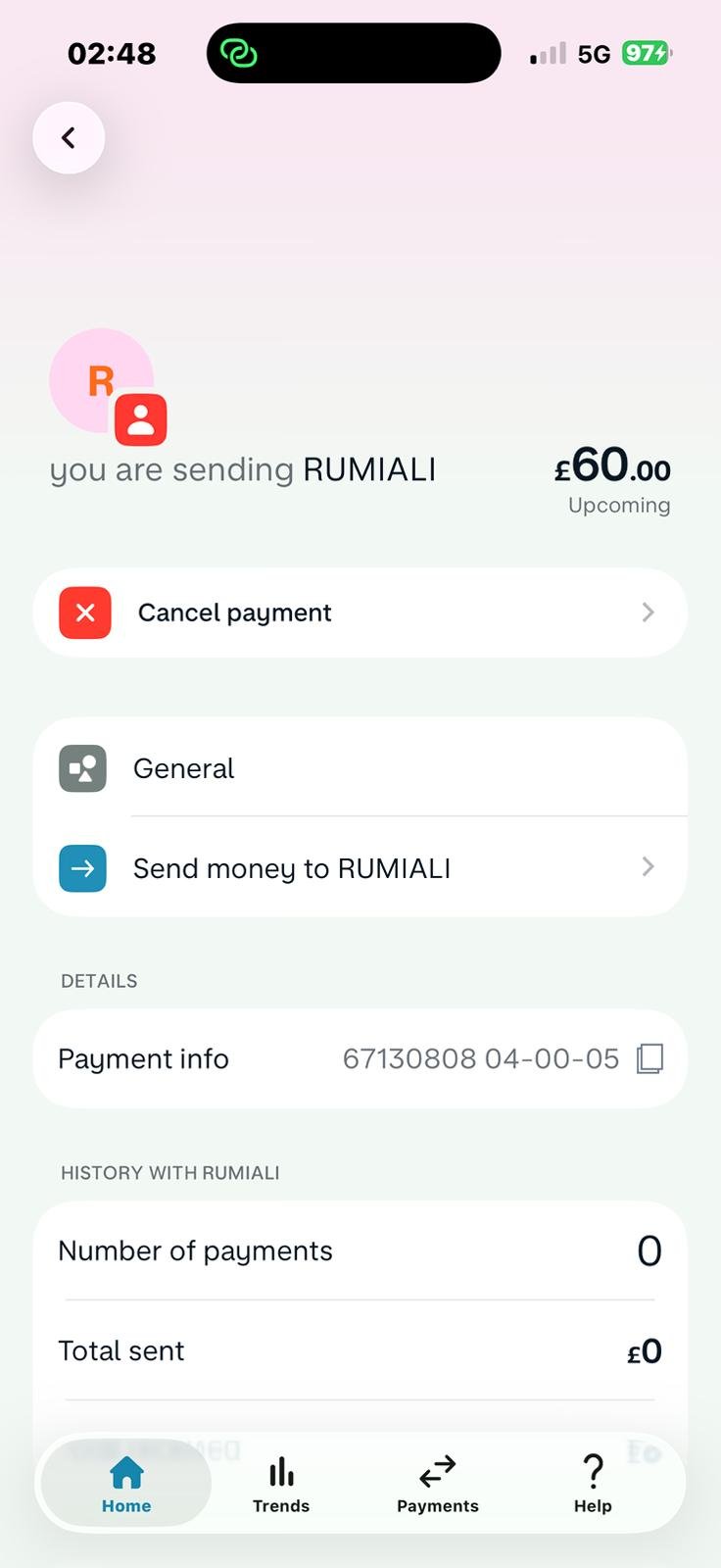Copy the payment info account details
Viewport: 721px width, 1568px height.
(x=649, y=1058)
